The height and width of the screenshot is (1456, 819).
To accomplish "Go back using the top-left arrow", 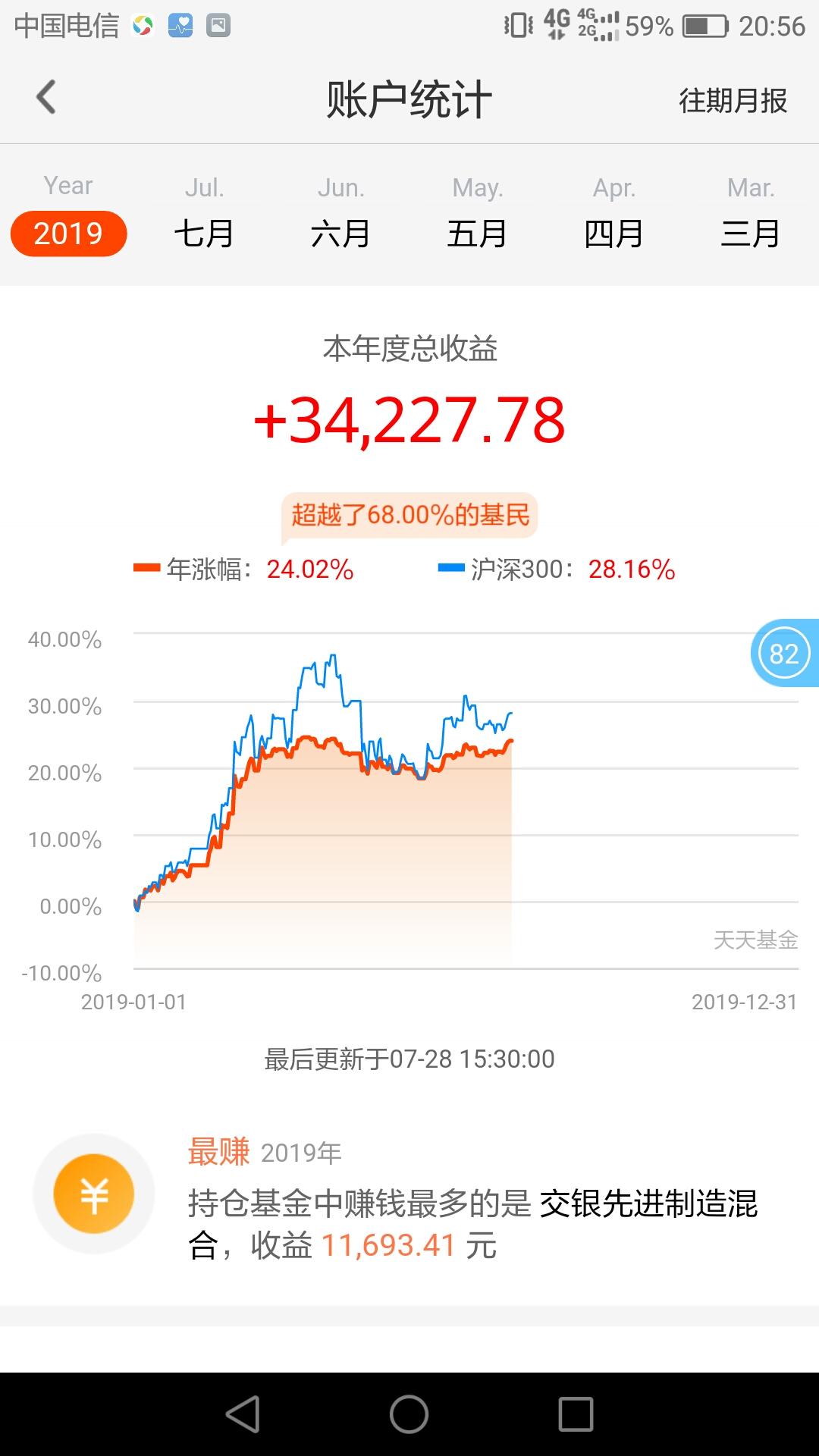I will point(46,98).
